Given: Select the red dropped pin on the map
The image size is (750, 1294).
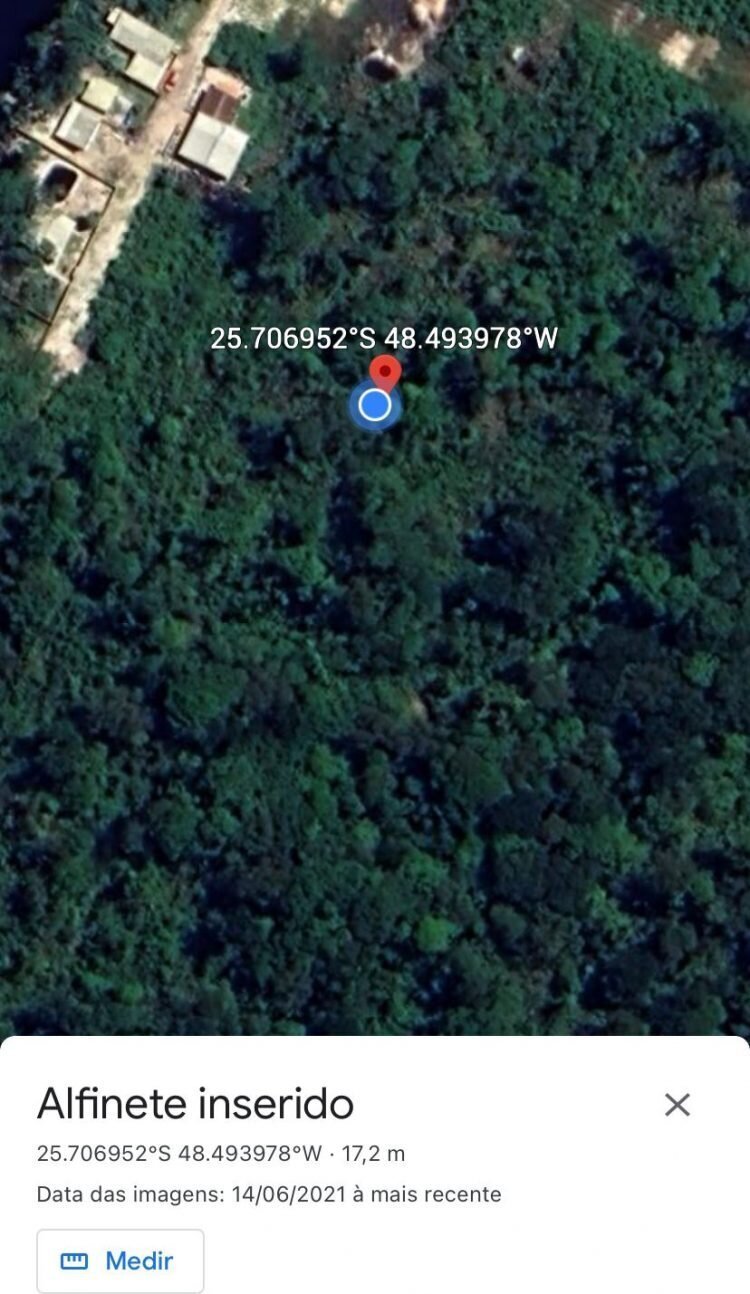Looking at the screenshot, I should click(x=385, y=373).
